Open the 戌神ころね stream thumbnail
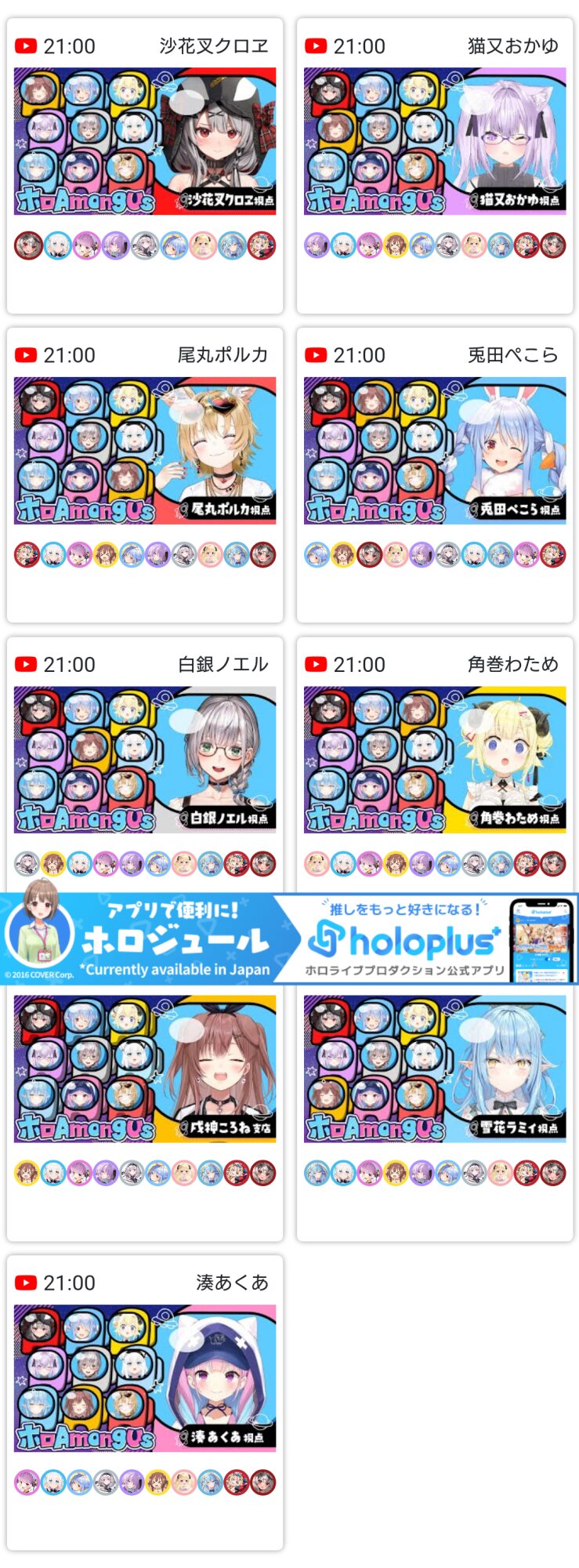This screenshot has width=579, height=1568. click(x=145, y=1069)
